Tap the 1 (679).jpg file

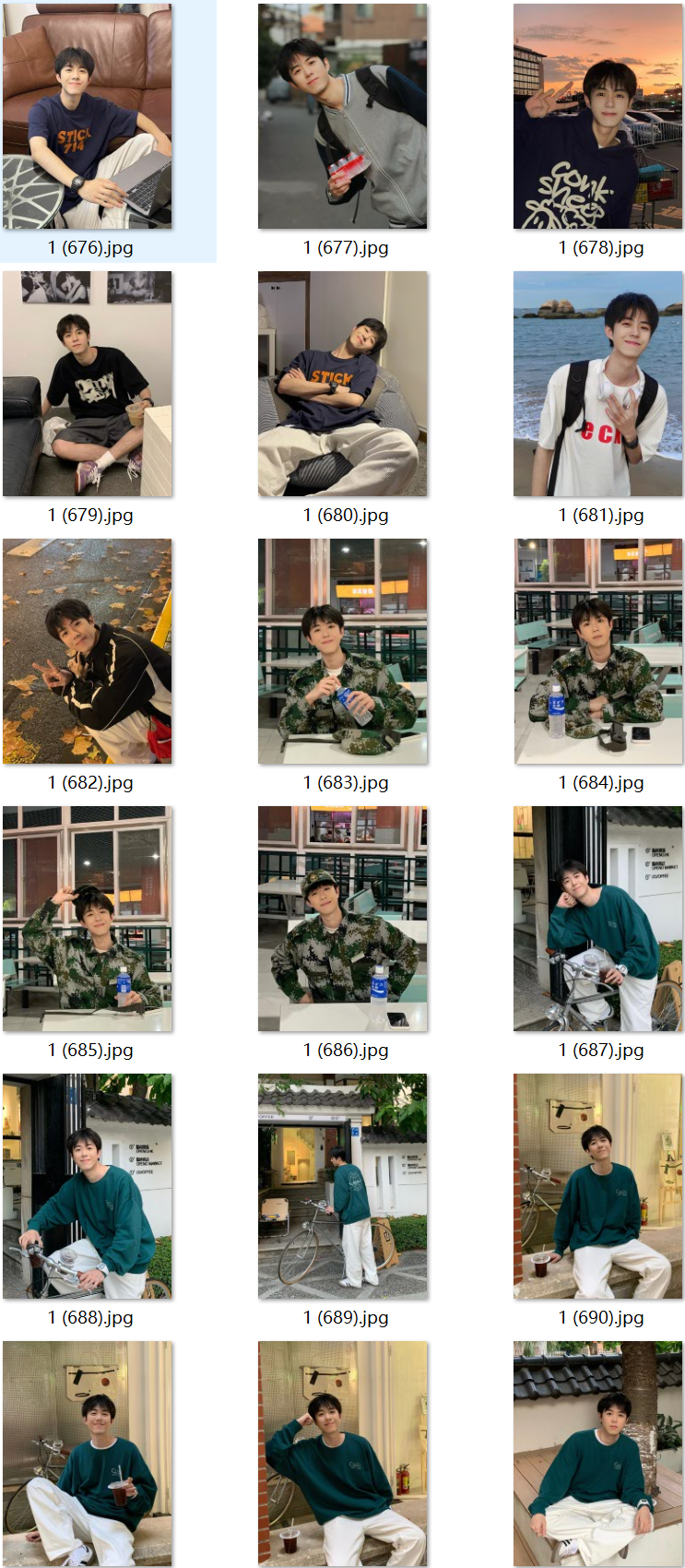pyautogui.click(x=88, y=384)
